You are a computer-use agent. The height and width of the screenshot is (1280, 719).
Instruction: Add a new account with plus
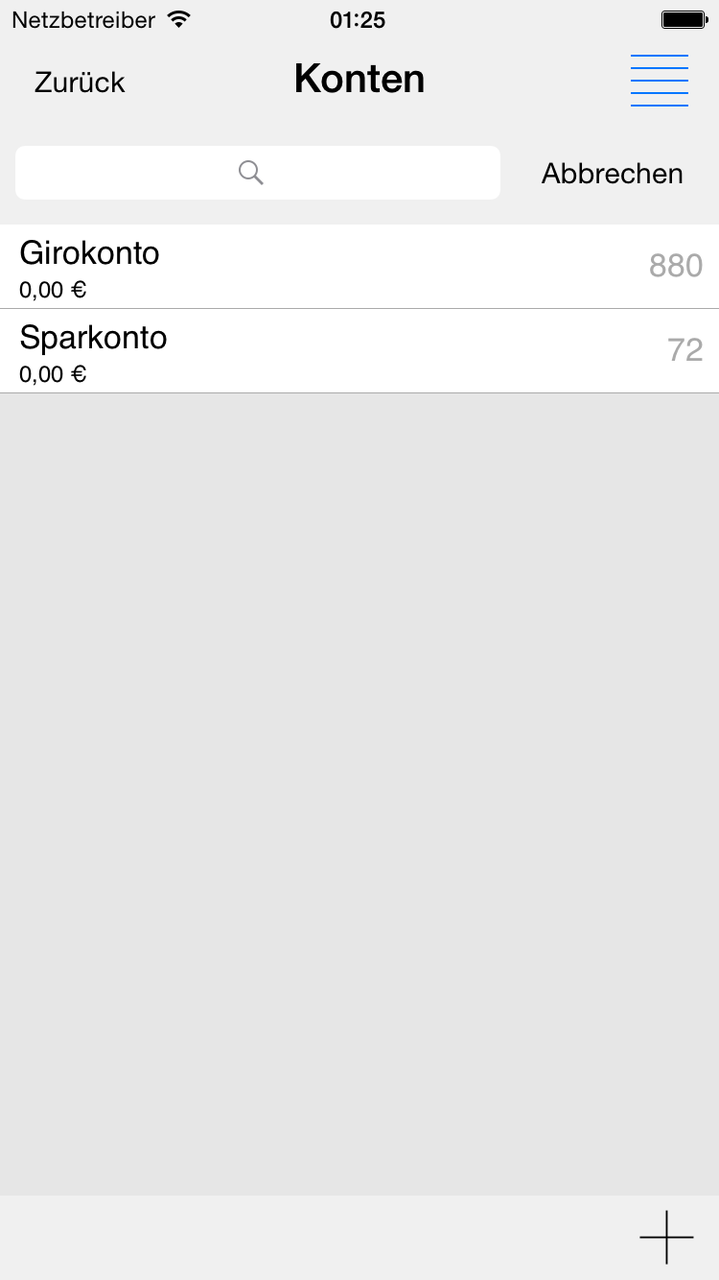point(666,1237)
